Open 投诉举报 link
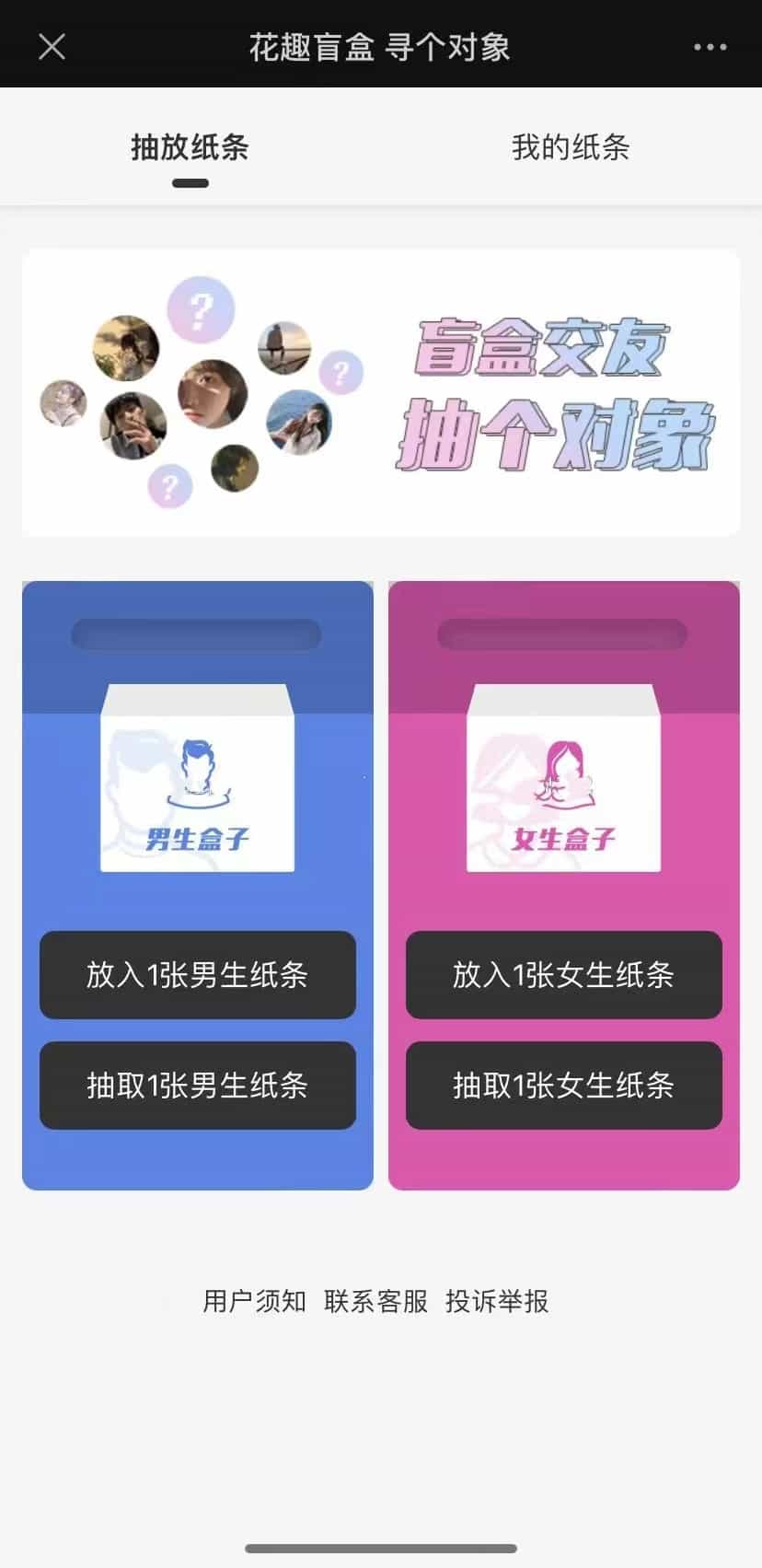 (x=497, y=1301)
